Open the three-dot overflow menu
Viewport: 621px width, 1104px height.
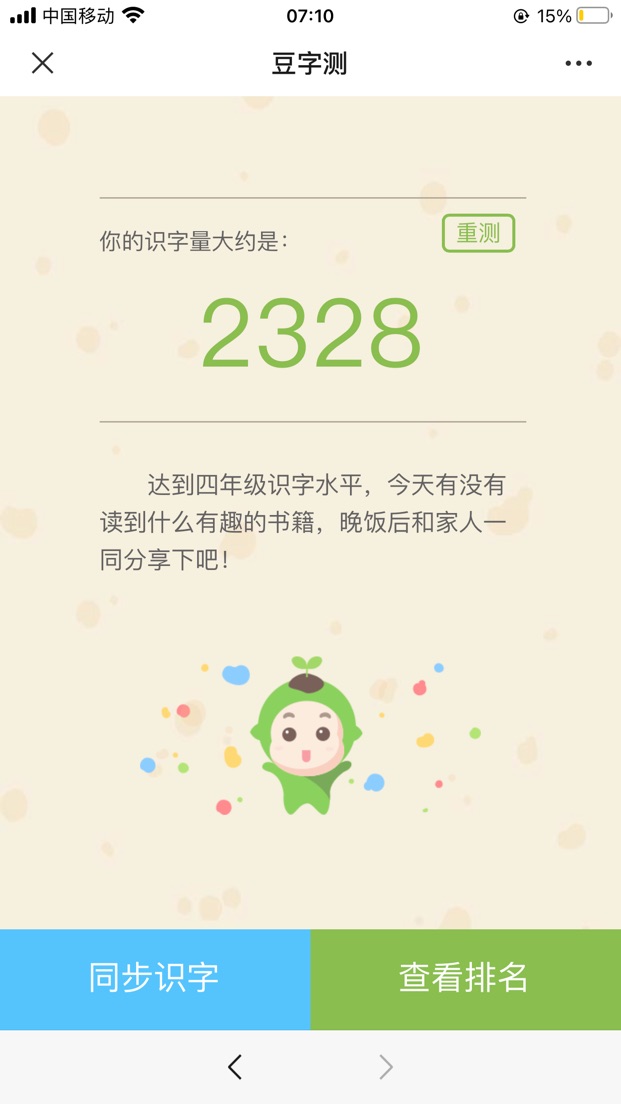578,64
